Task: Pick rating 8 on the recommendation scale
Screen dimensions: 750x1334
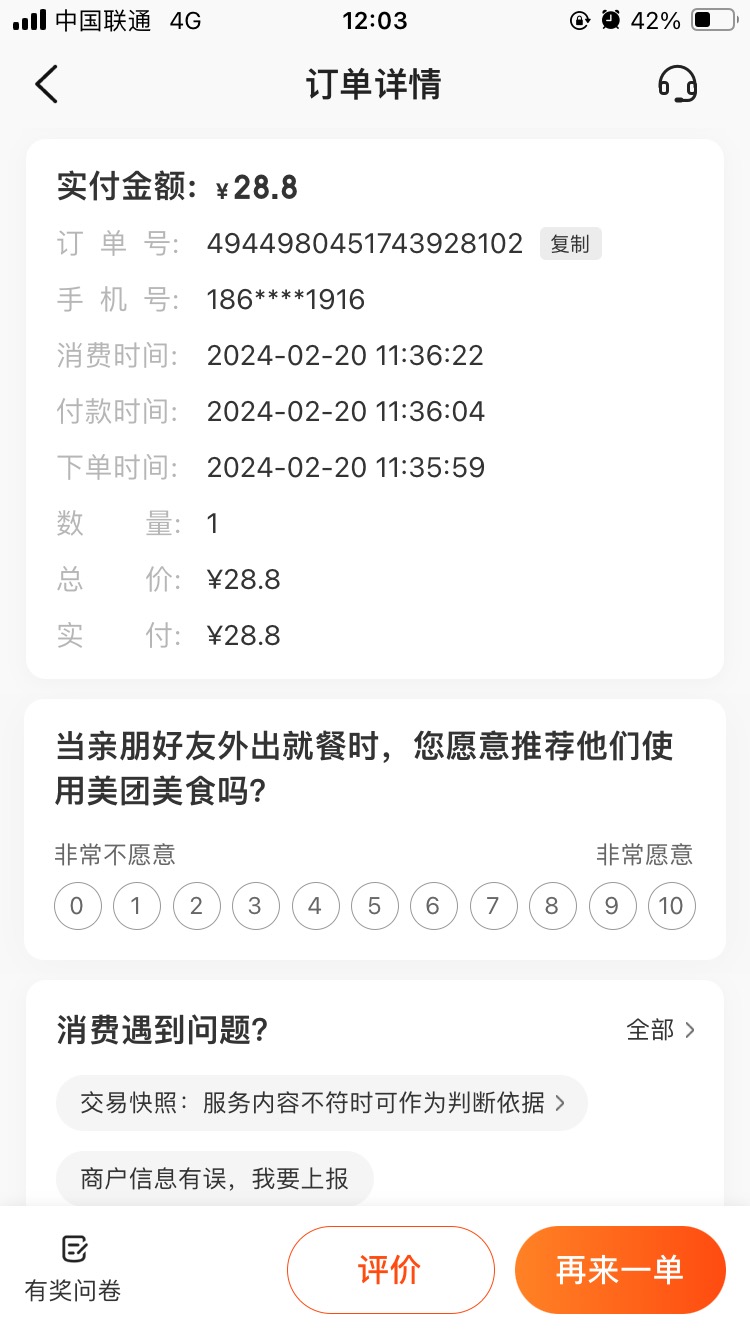Action: coord(552,906)
